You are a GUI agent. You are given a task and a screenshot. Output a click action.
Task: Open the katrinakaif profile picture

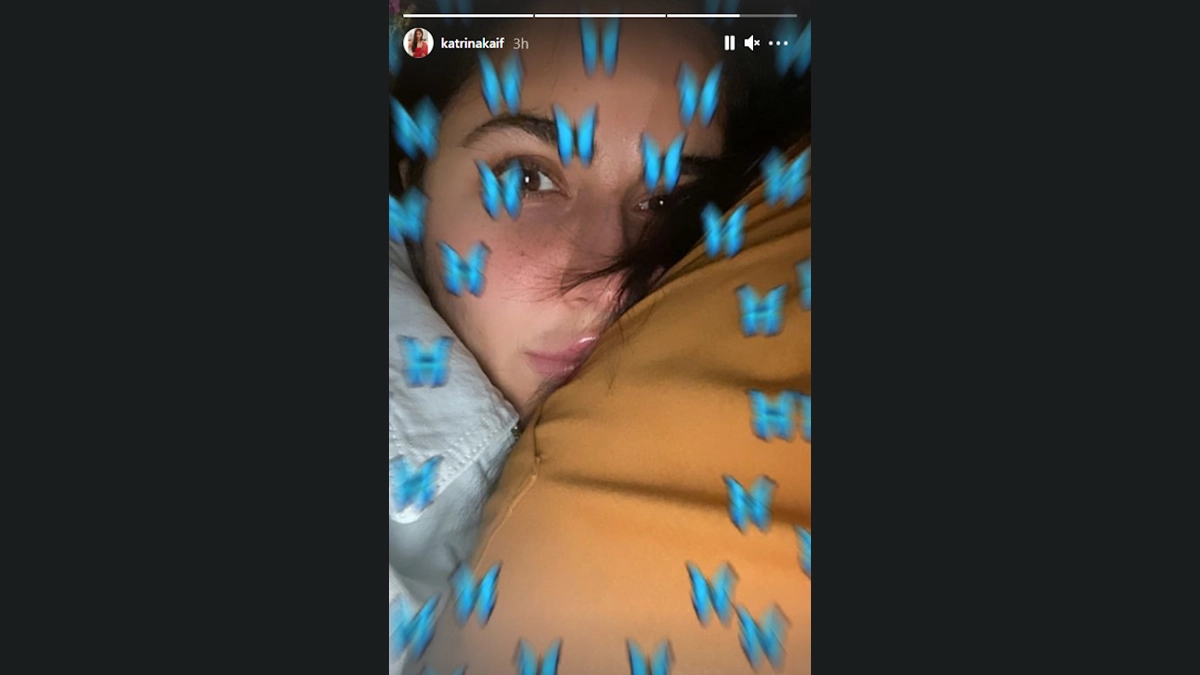pyautogui.click(x=418, y=43)
